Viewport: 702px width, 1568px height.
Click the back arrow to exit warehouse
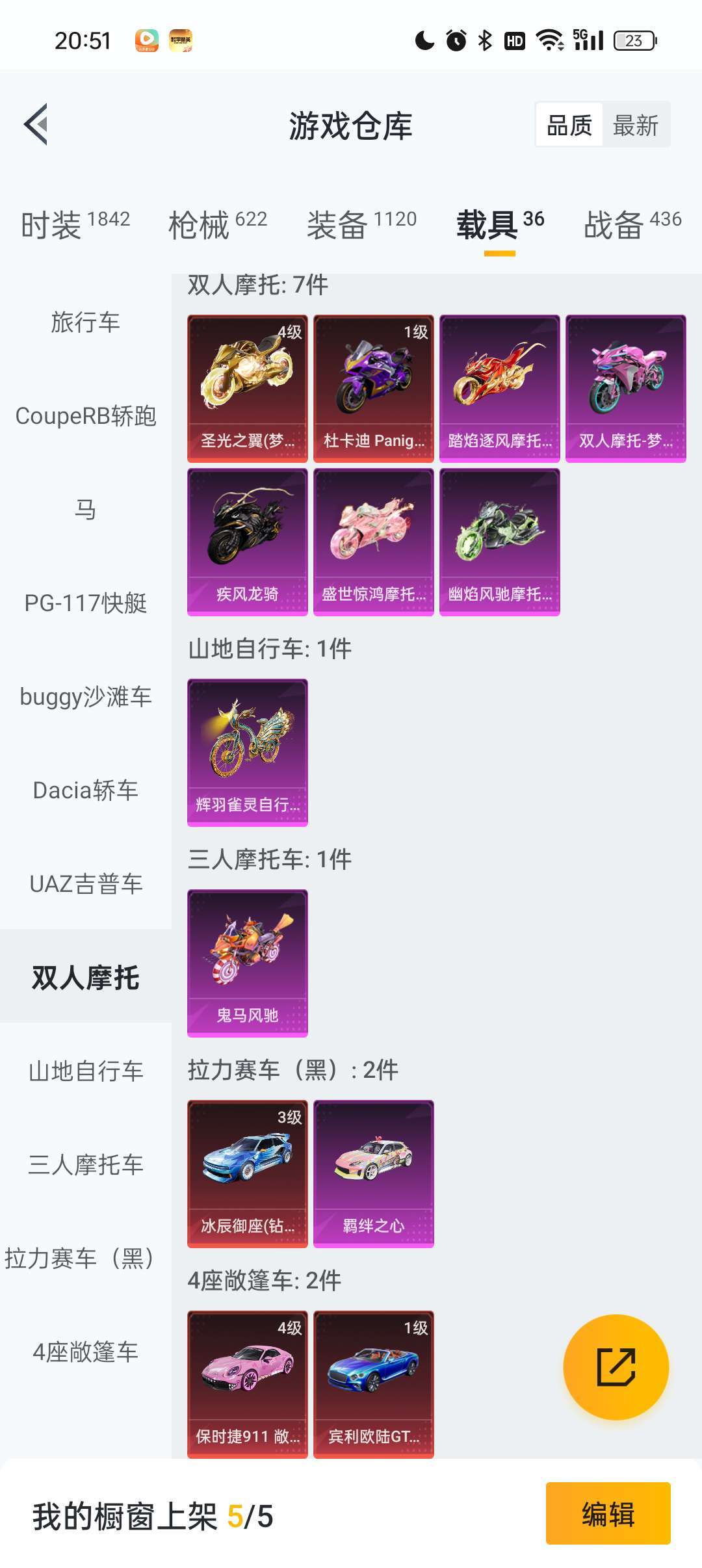37,124
